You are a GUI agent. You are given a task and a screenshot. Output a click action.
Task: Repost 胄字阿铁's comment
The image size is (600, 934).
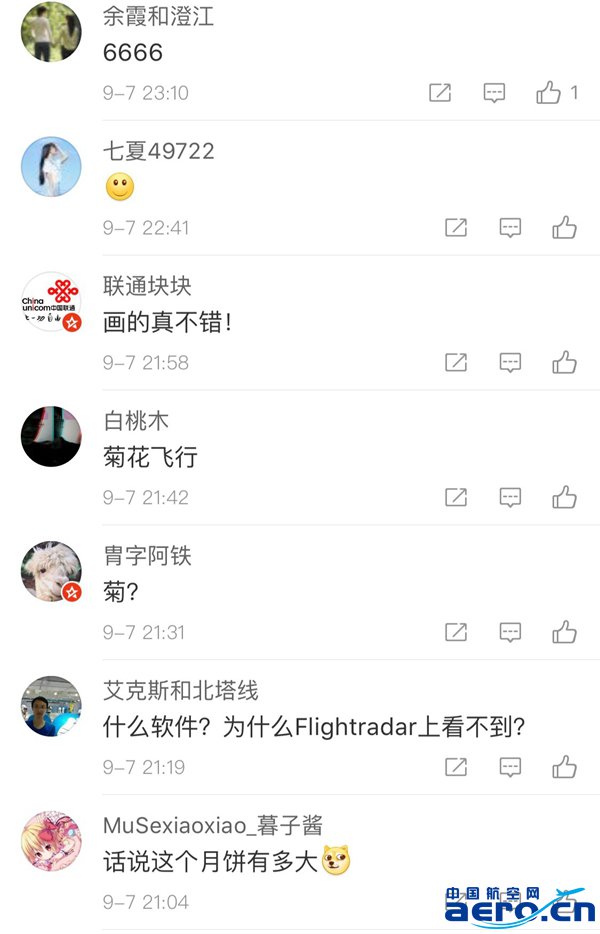tap(456, 632)
